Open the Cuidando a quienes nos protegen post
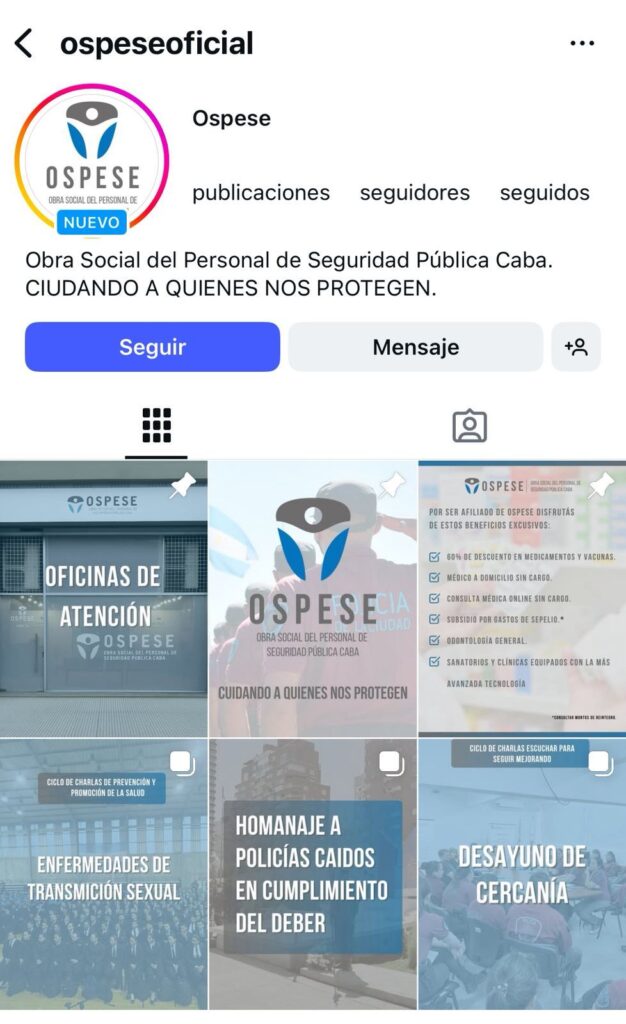 pyautogui.click(x=313, y=598)
